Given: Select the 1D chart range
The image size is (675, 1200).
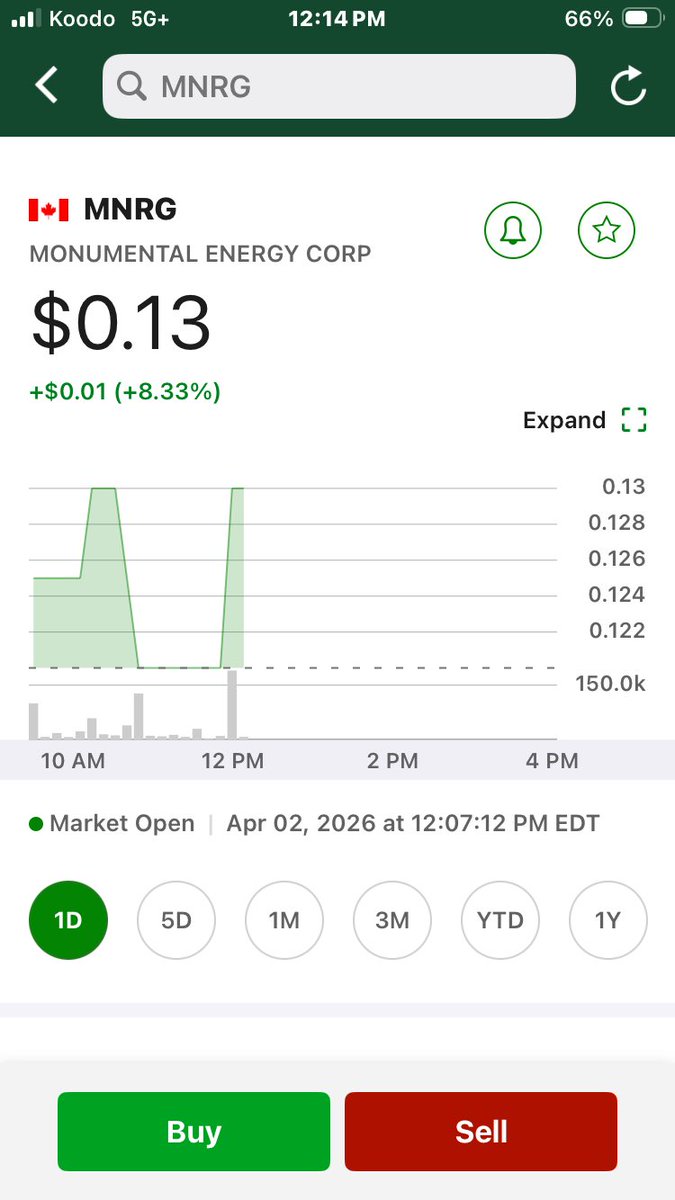Looking at the screenshot, I should click(68, 920).
